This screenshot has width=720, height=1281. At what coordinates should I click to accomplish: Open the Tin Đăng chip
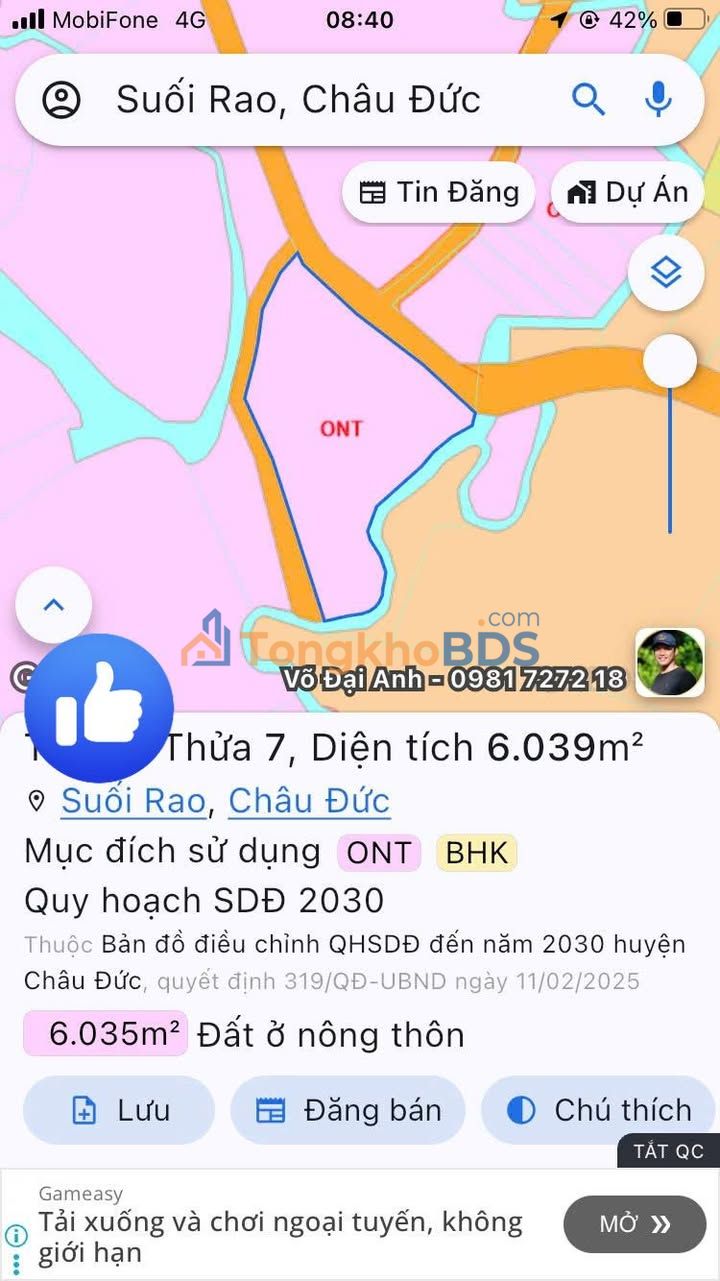(x=438, y=192)
